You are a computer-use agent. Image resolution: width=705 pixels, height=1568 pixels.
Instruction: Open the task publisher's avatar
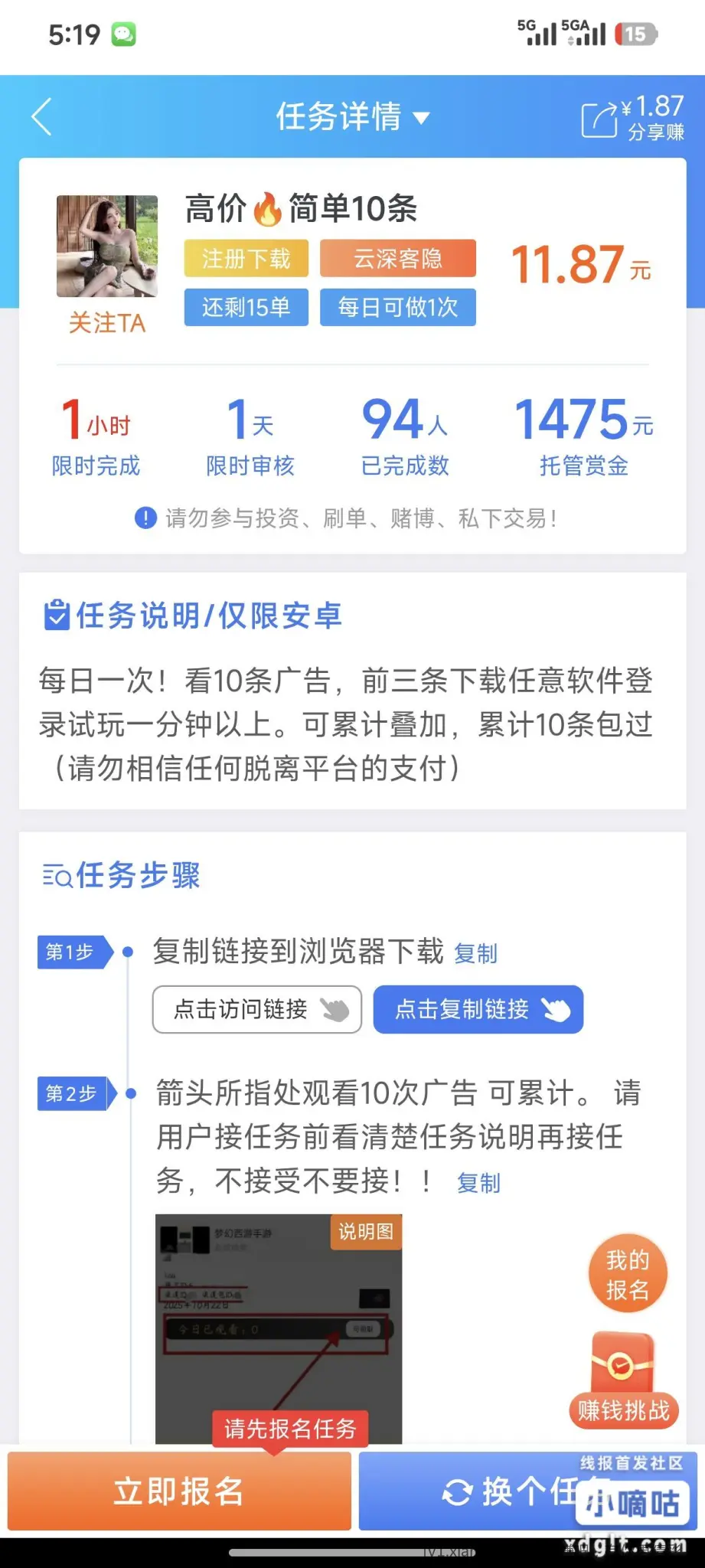coord(107,246)
